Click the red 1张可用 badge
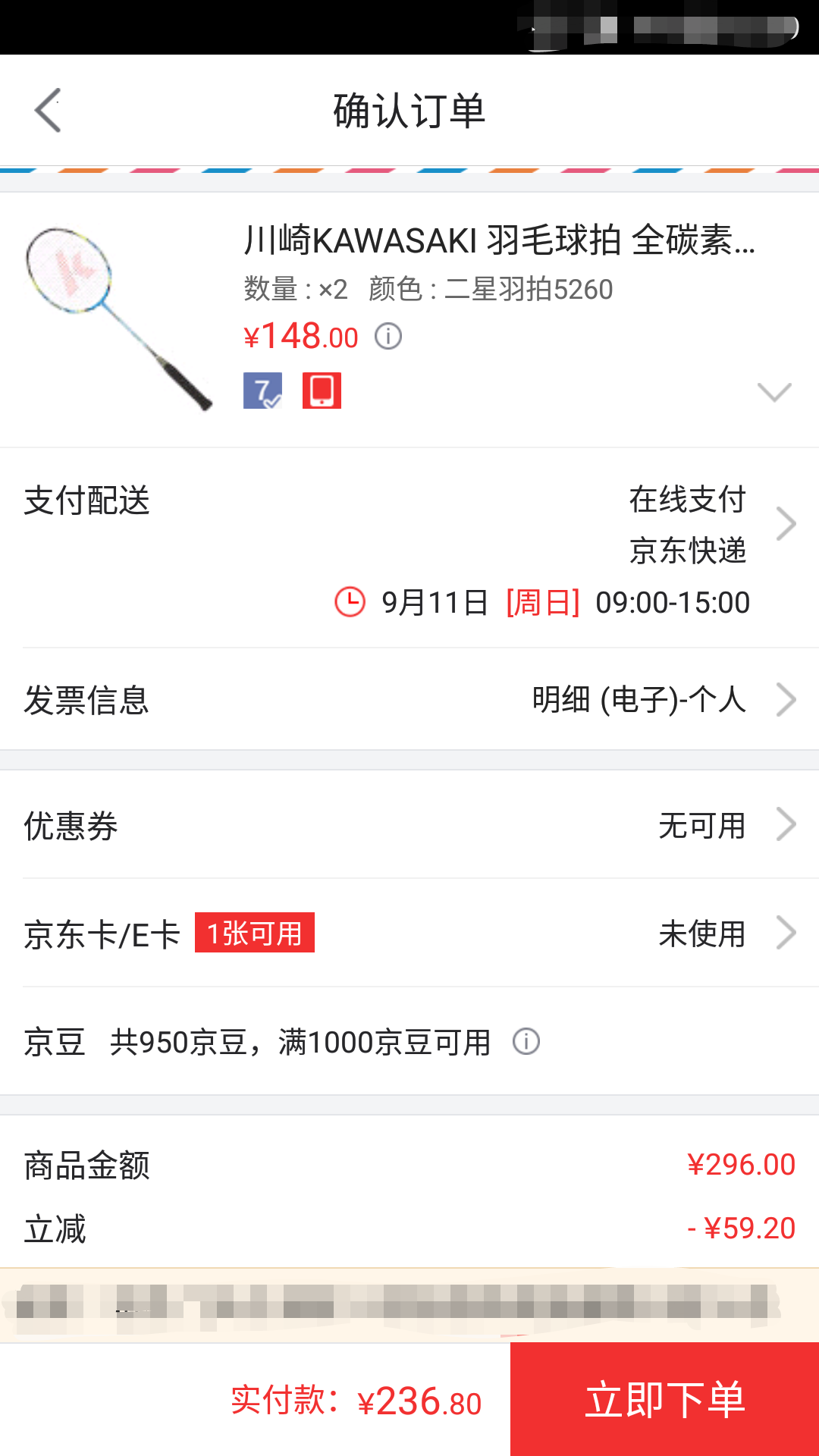This screenshot has height=1456, width=819. click(x=254, y=934)
